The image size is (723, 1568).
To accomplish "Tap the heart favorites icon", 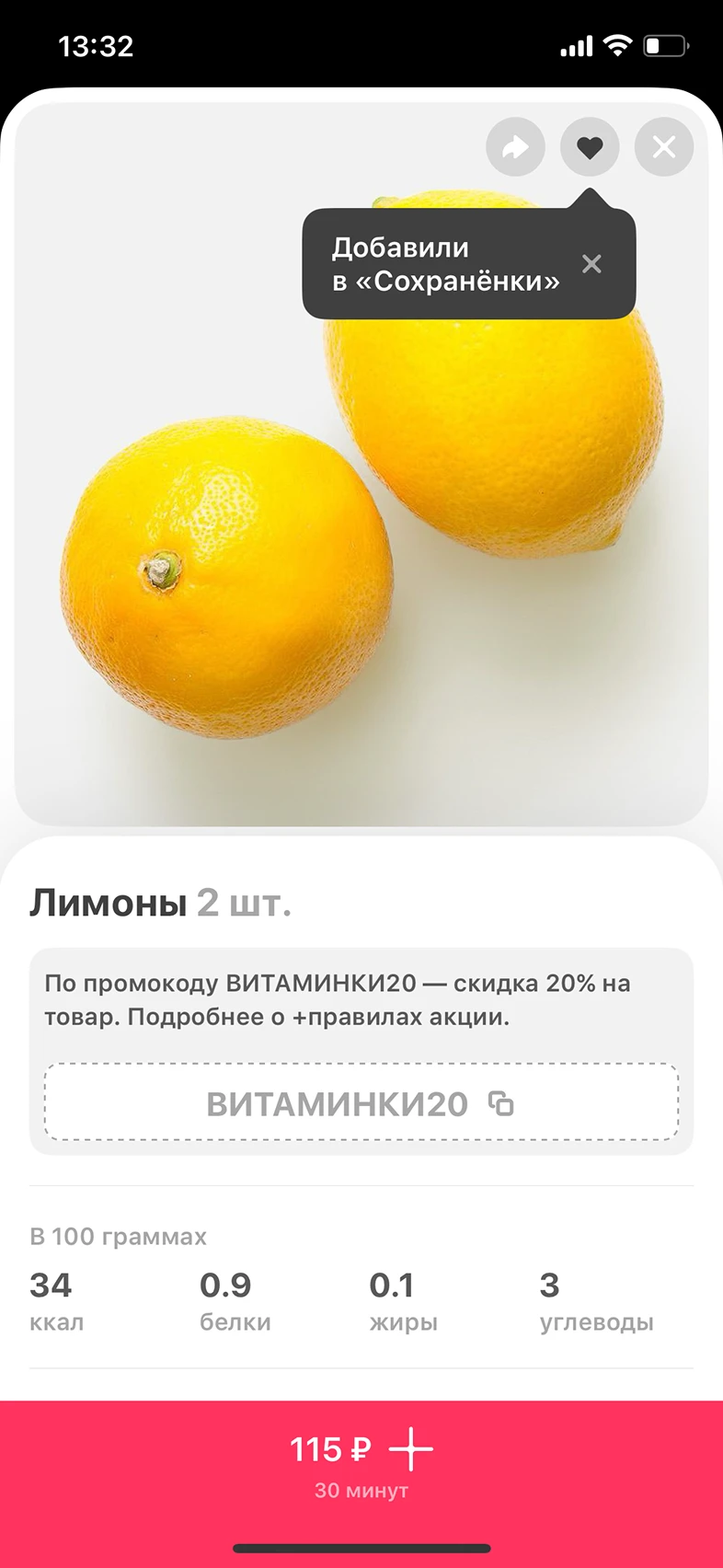I will point(590,147).
